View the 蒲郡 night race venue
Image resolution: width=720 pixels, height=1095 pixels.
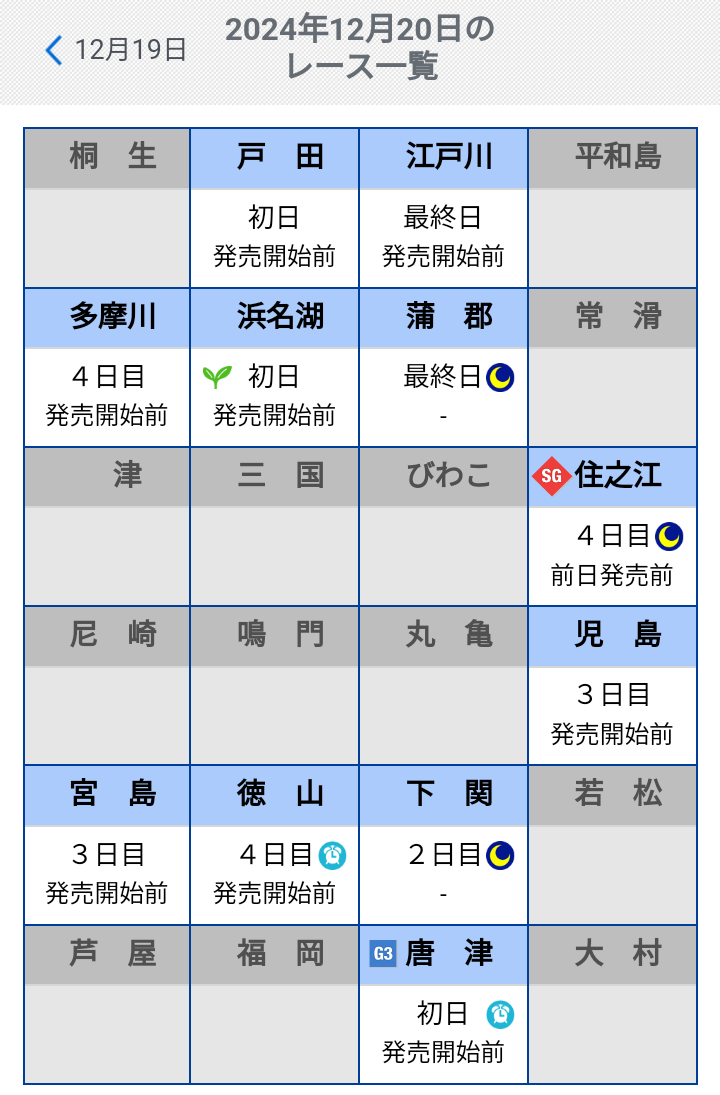(443, 367)
